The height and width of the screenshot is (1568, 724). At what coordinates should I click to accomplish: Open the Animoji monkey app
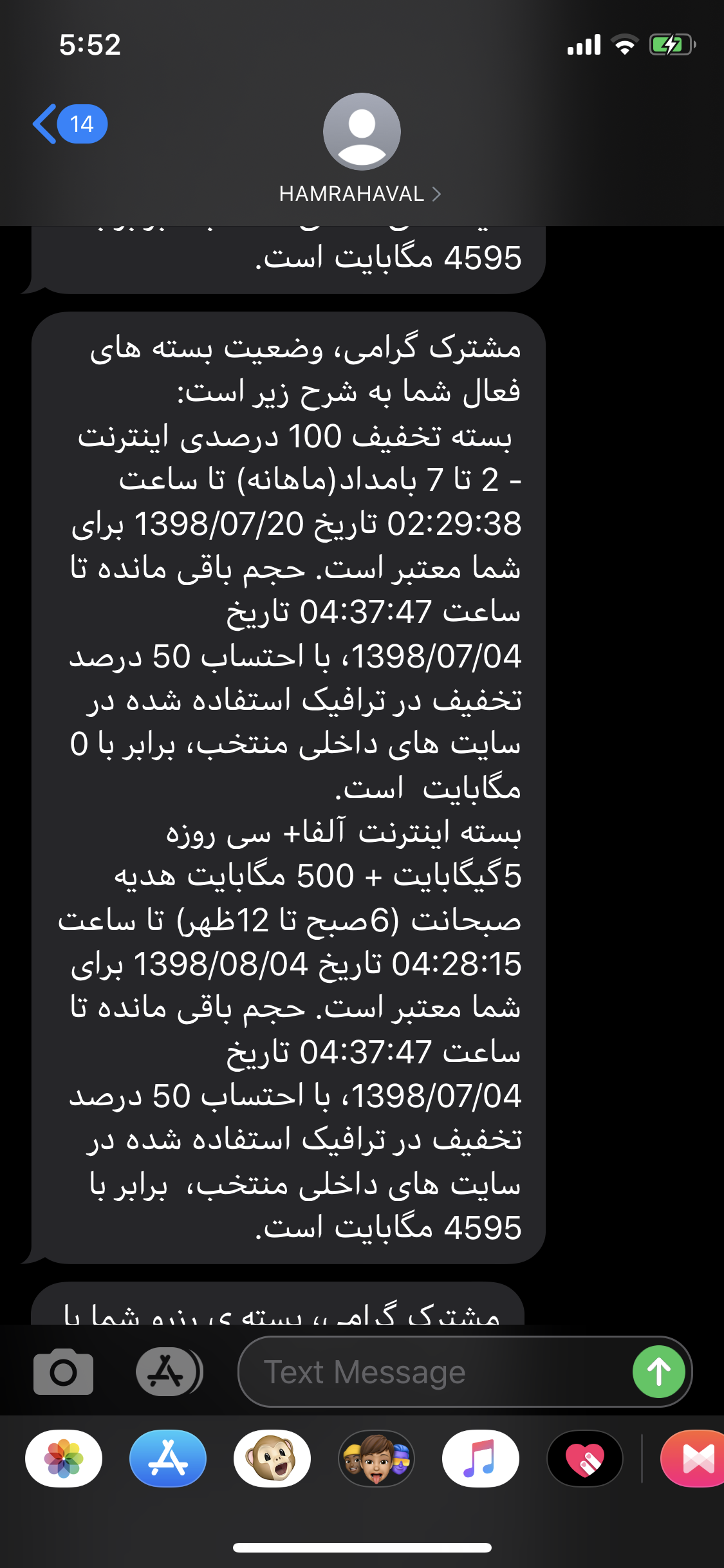(x=272, y=1459)
